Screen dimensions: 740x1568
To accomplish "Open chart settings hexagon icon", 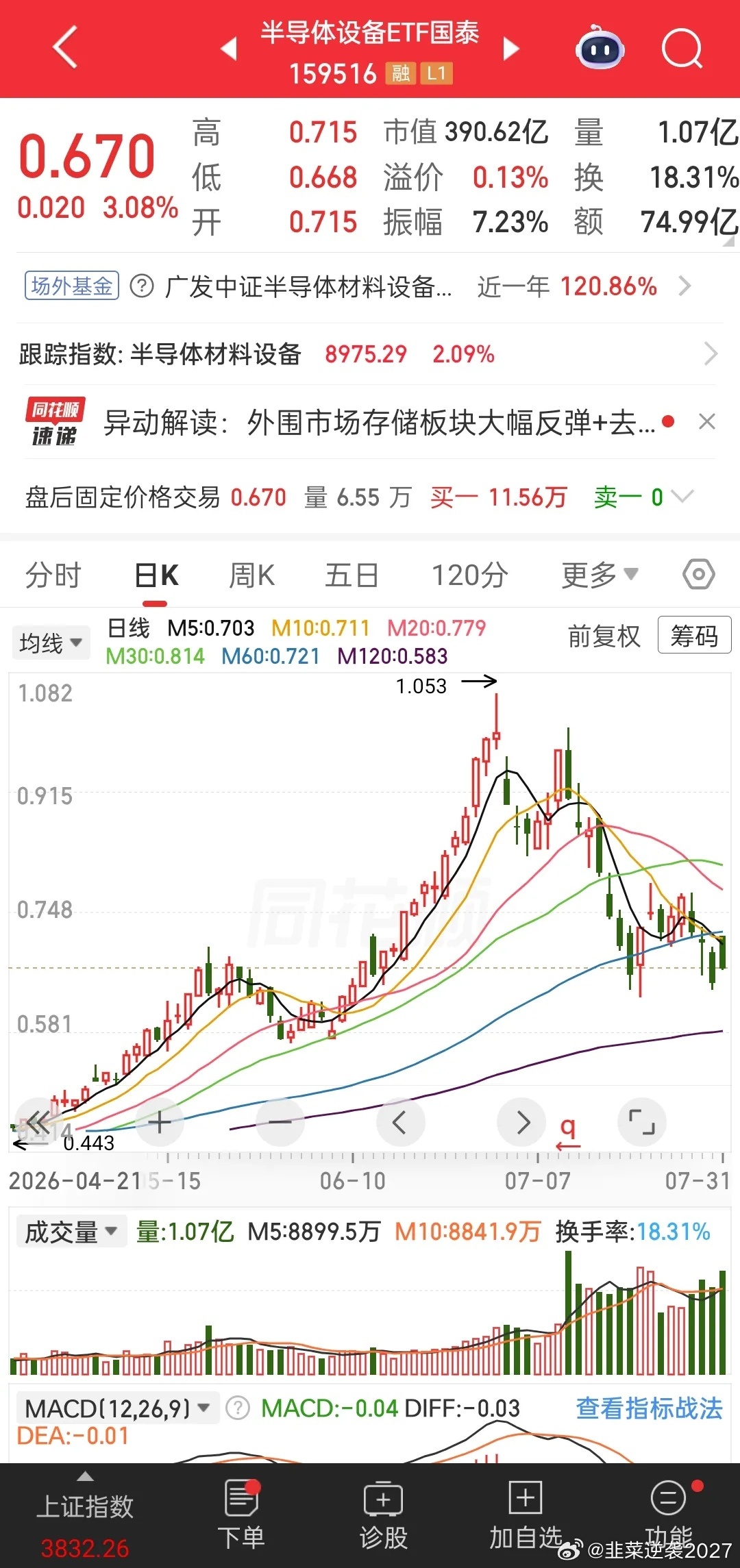I will 699,574.
